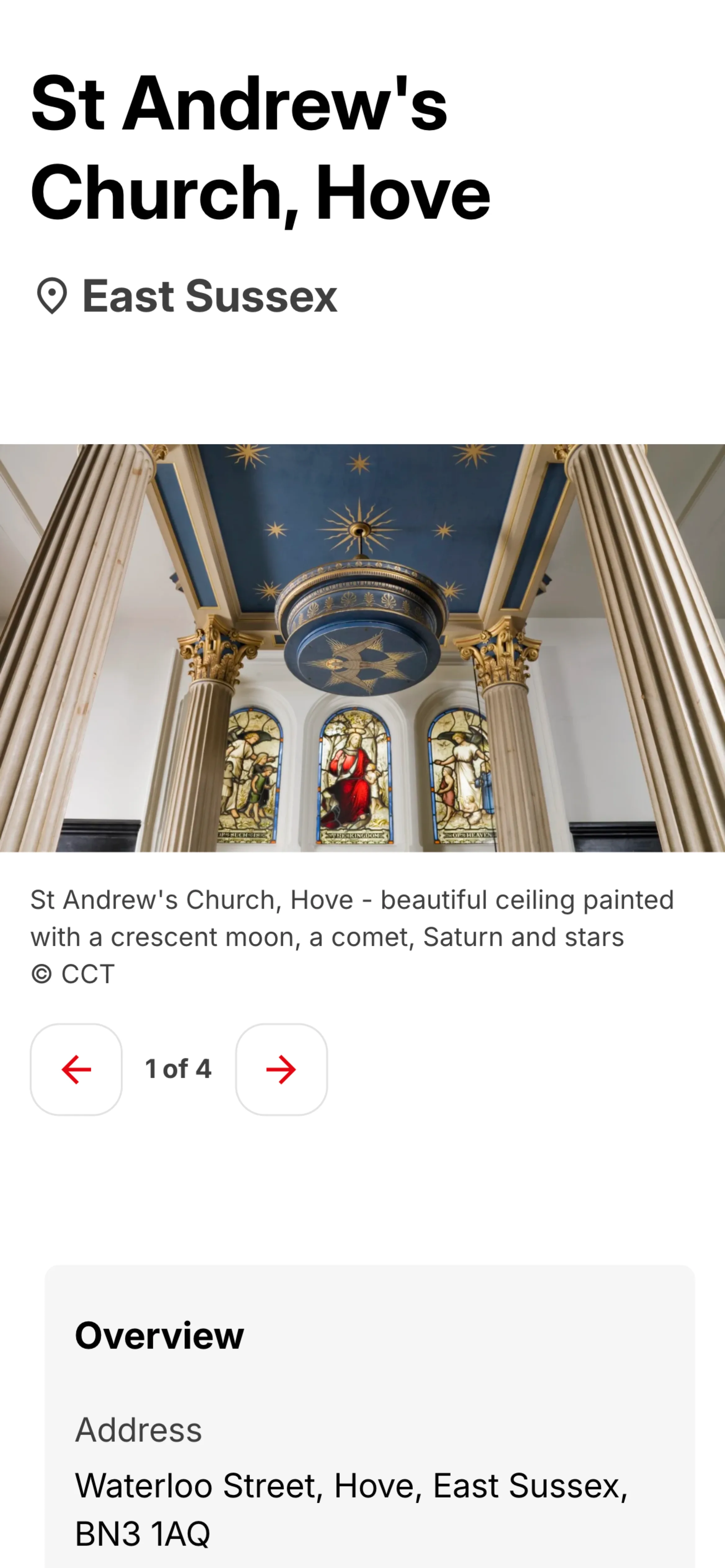This screenshot has width=725, height=1568.
Task: Go to the previous gallery photo
Action: 76,1069
